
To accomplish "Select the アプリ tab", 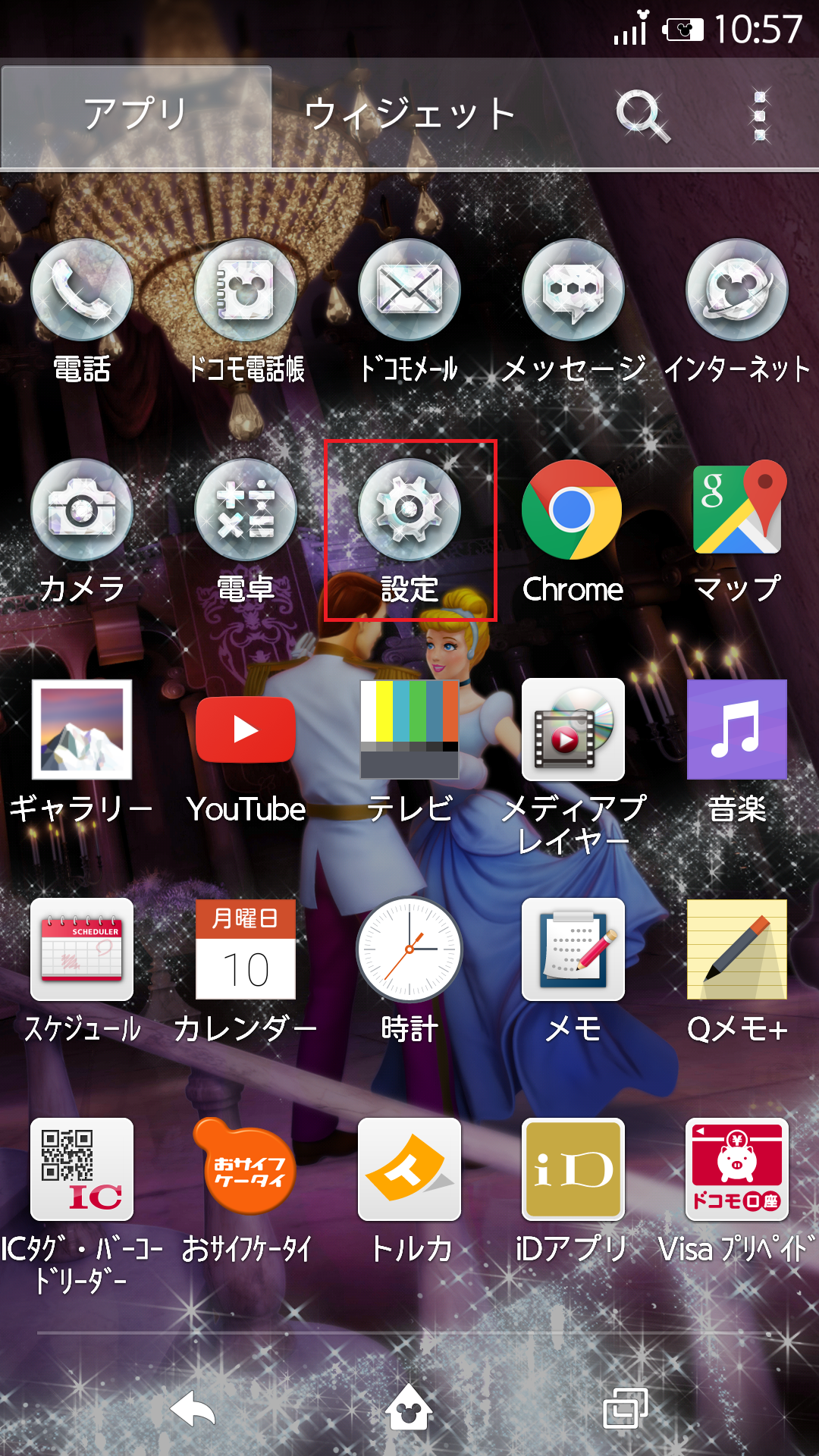I will (136, 114).
